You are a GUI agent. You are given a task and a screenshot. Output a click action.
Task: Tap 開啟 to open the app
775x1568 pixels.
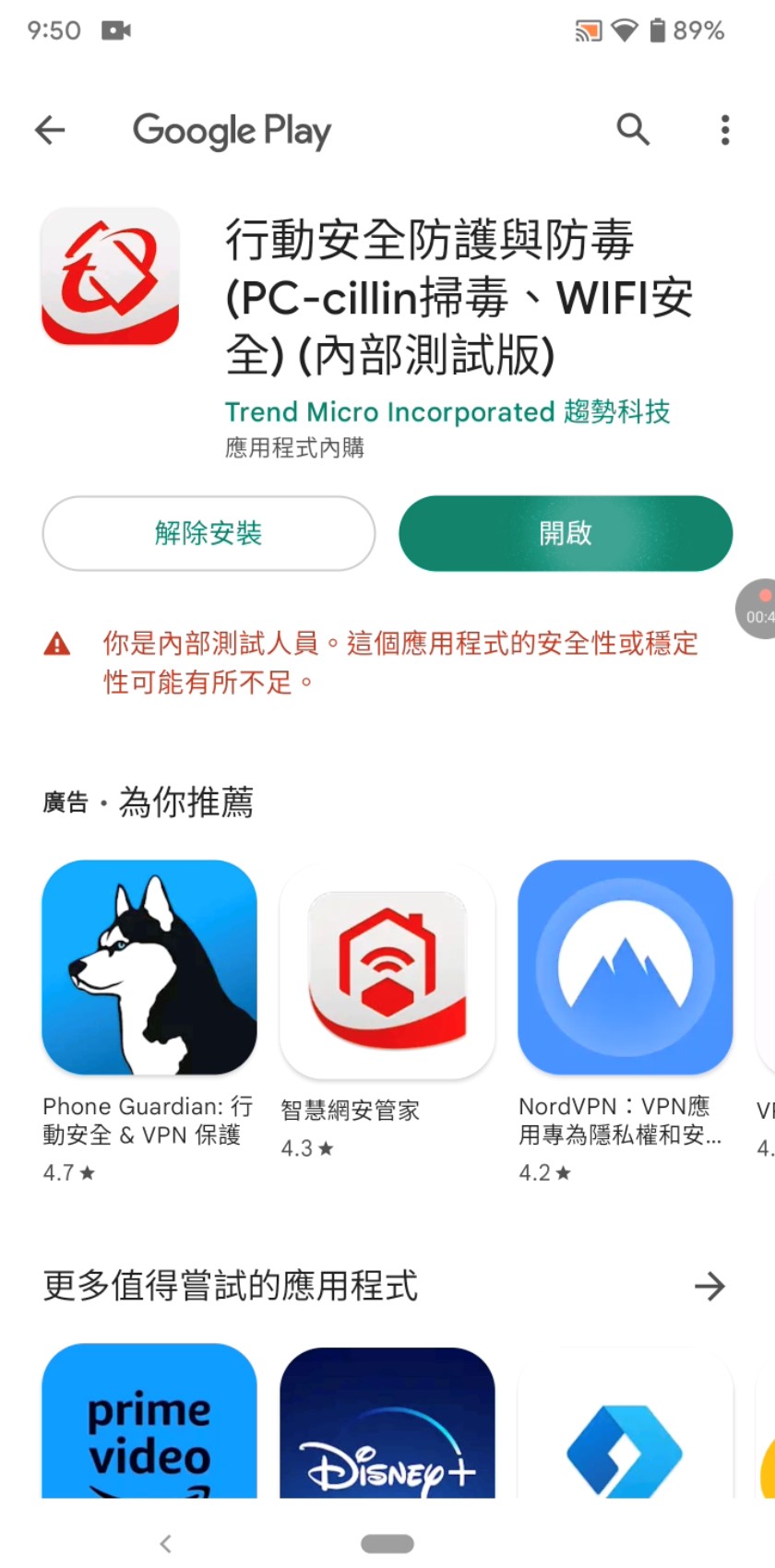coord(566,533)
